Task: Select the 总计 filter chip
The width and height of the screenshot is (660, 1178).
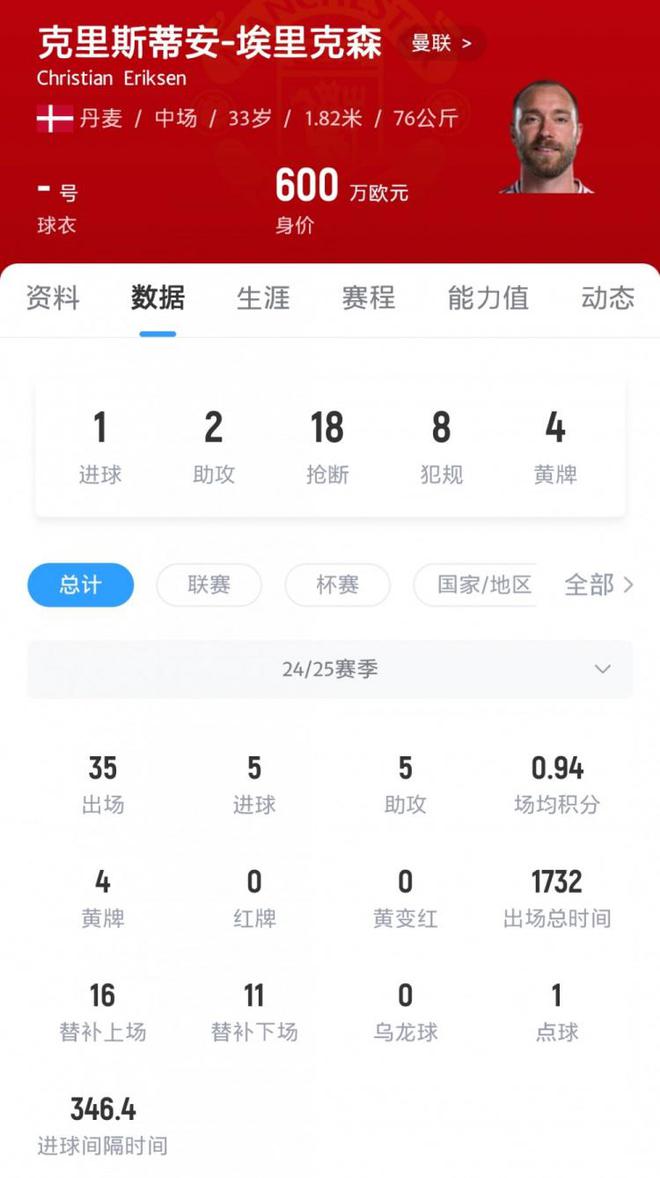Action: 80,585
